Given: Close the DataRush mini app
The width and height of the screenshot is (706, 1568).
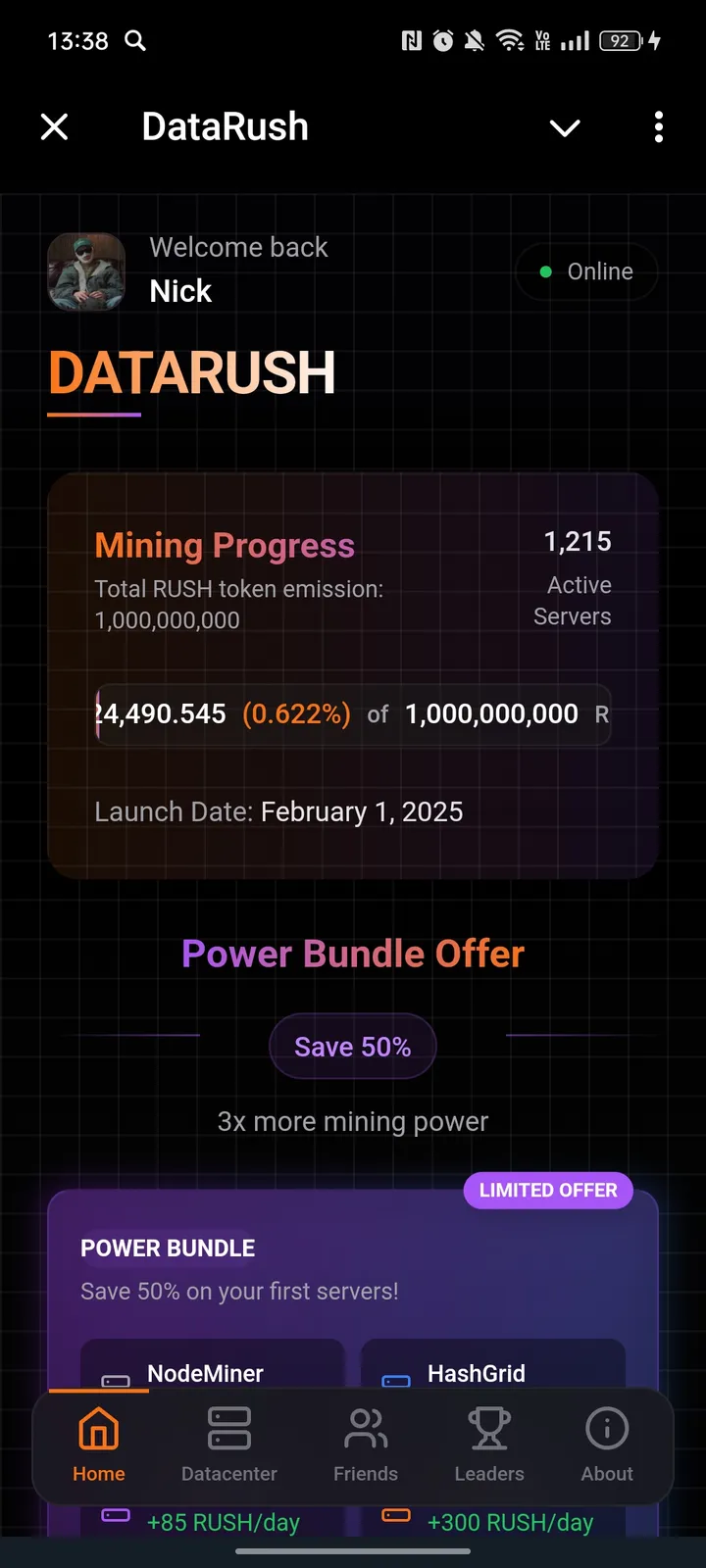Looking at the screenshot, I should 55,126.
